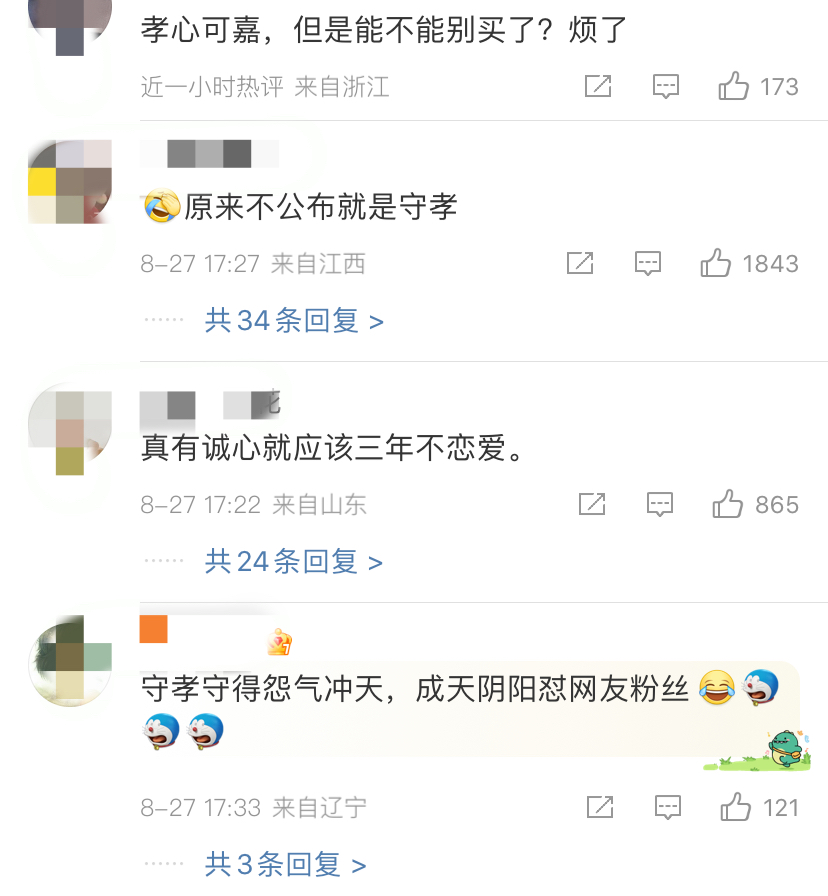Expand the 24 replies thread
The image size is (828, 896).
point(293,562)
